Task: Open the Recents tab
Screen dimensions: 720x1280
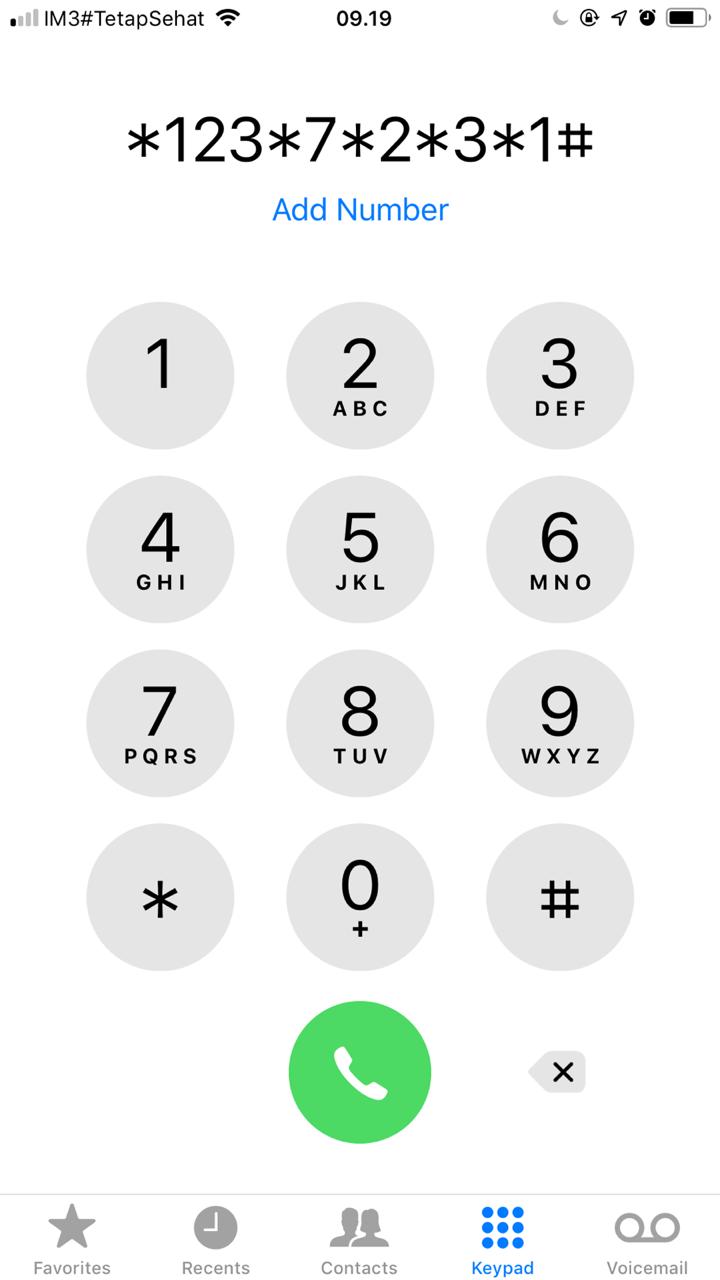Action: [216, 1240]
